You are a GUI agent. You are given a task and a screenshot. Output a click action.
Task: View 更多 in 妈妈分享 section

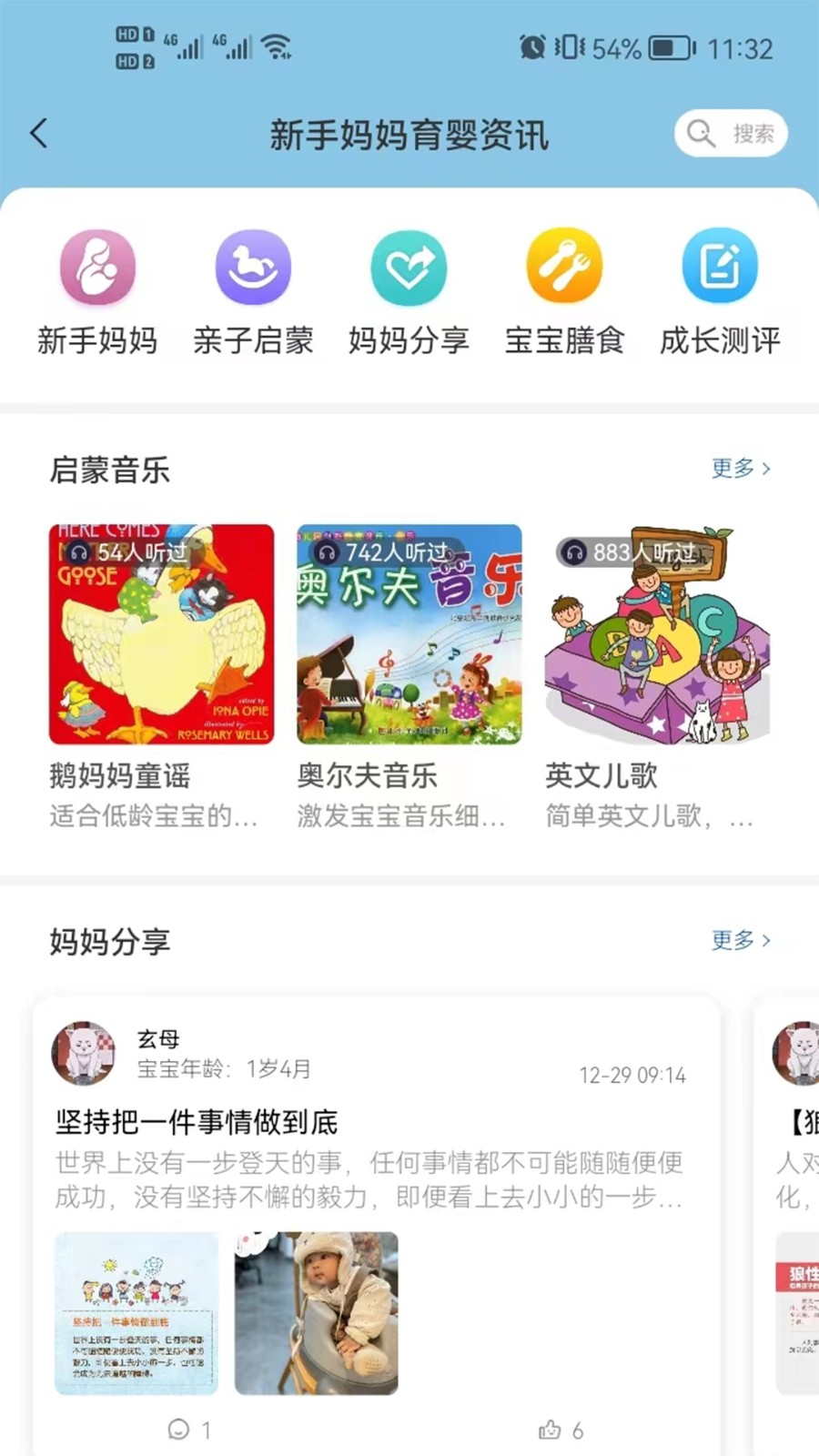tap(741, 940)
